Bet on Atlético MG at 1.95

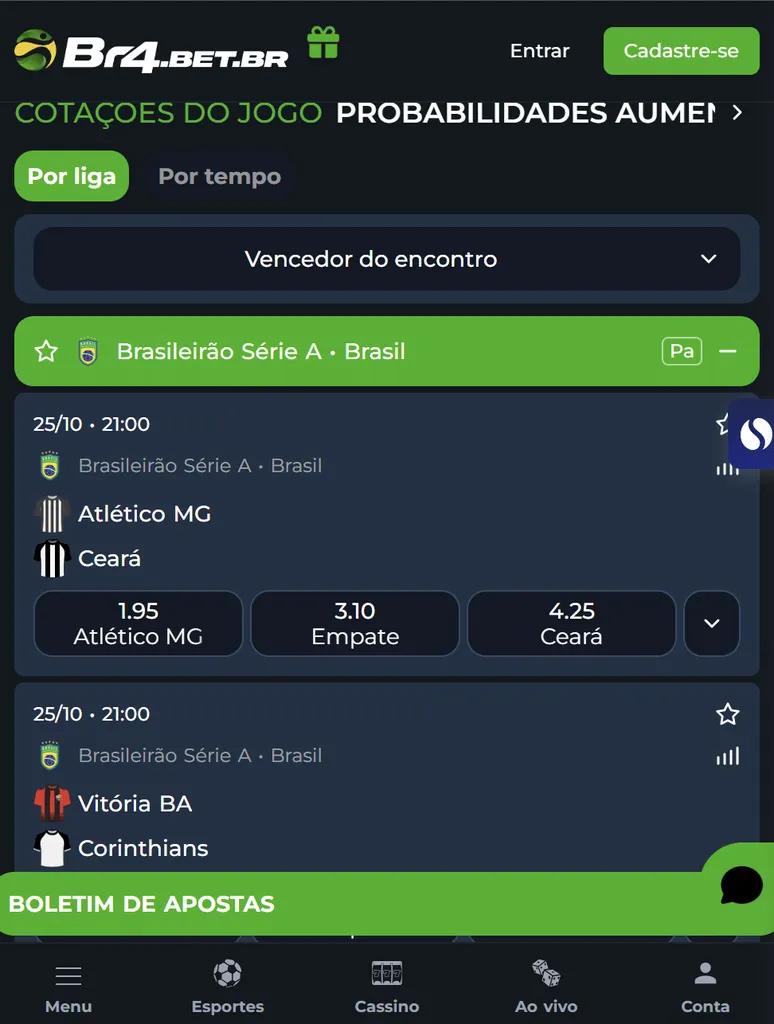138,623
